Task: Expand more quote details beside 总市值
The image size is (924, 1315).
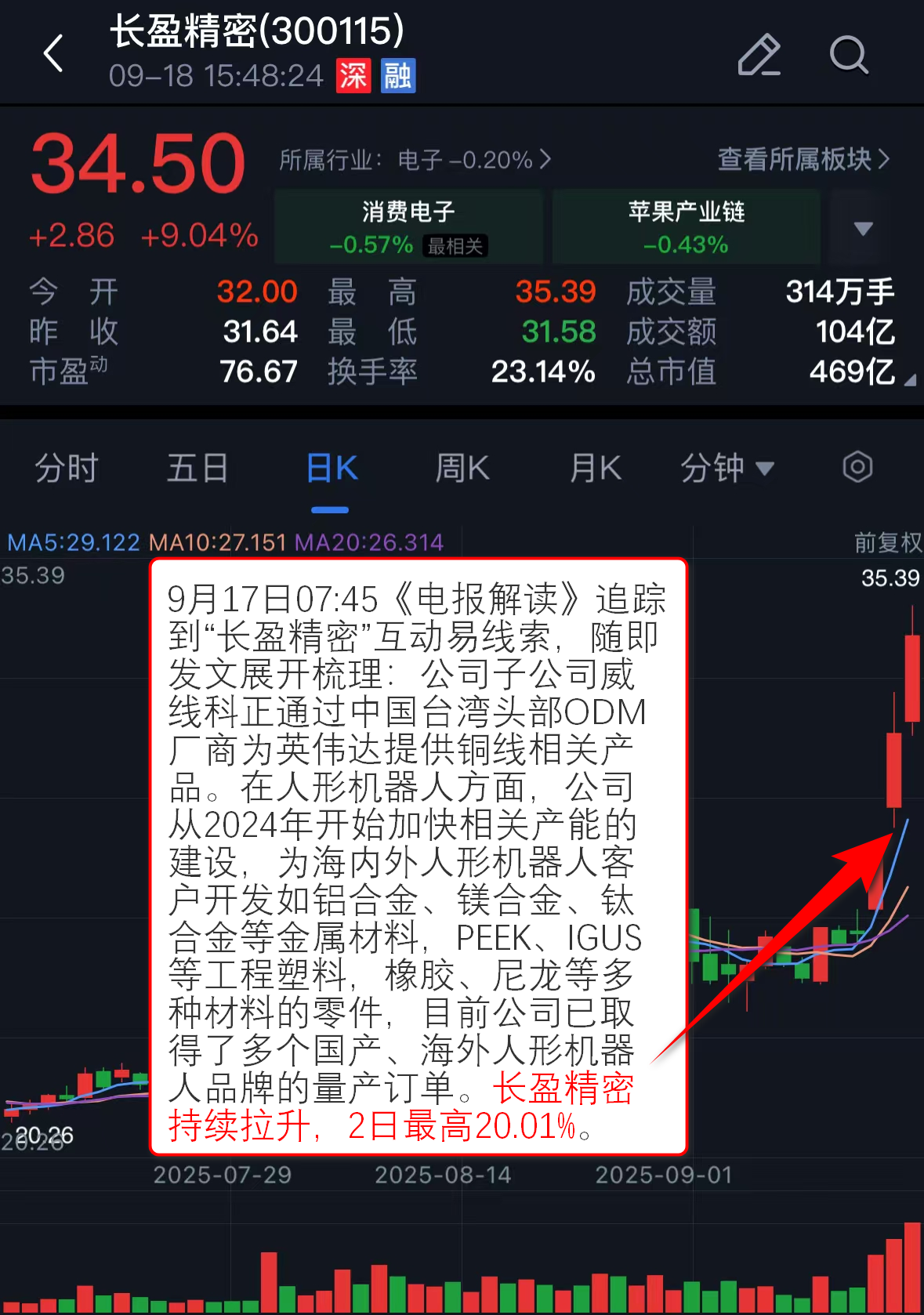Action: coord(909,380)
